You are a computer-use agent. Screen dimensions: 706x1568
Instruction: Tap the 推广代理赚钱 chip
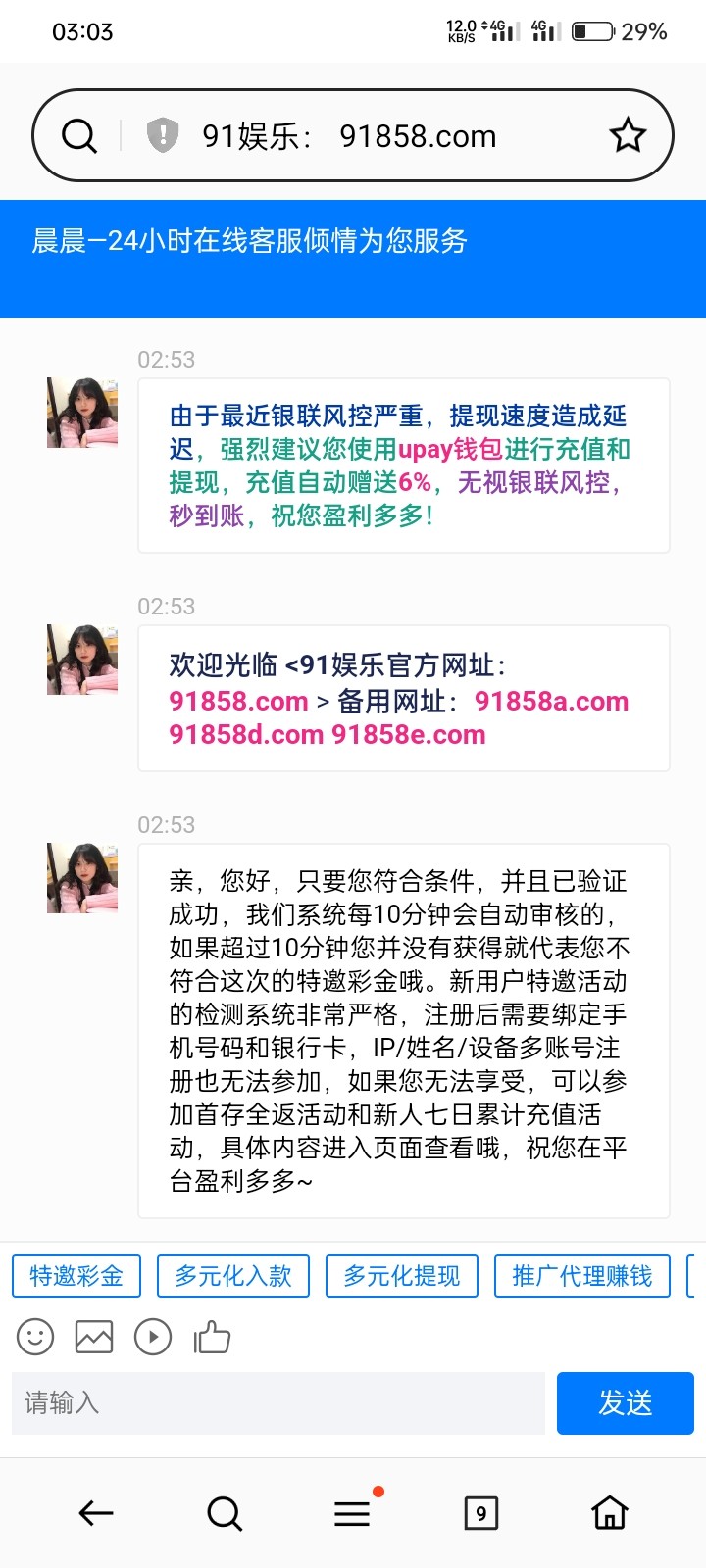click(x=582, y=1275)
